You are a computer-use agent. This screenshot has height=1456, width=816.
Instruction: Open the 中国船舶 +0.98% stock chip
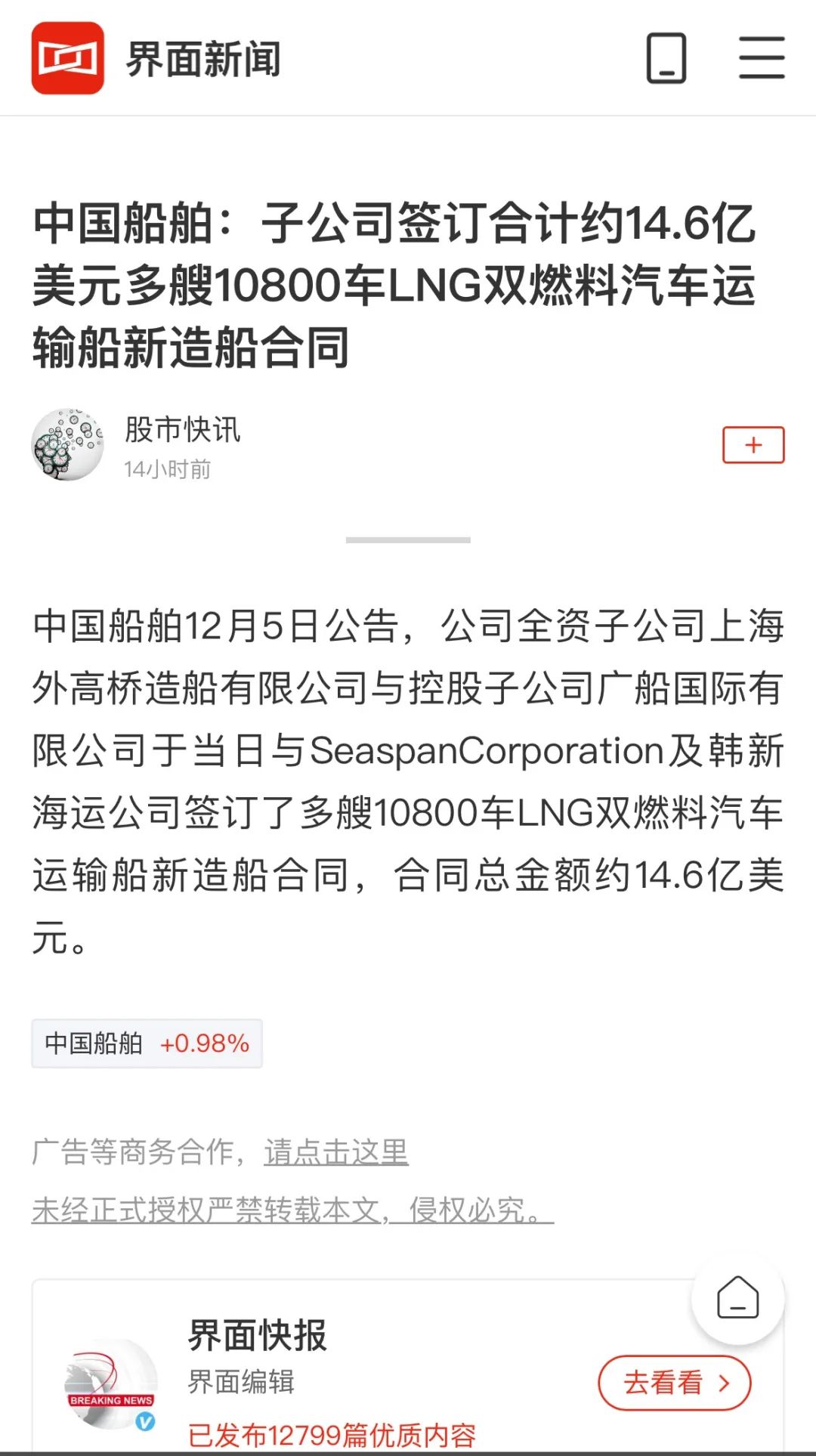tap(147, 1043)
